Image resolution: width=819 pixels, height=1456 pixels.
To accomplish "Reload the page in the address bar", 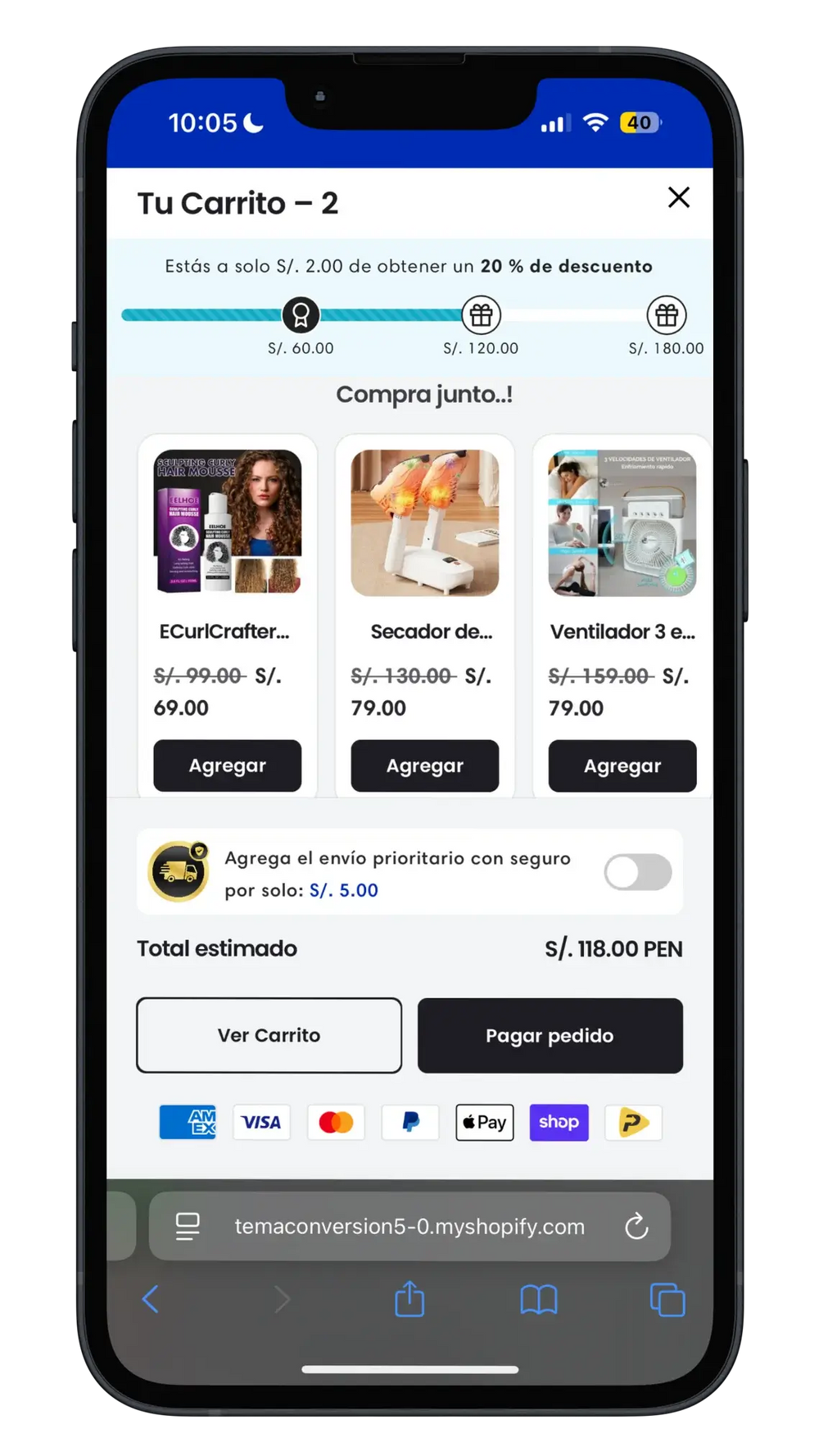I will pyautogui.click(x=636, y=1226).
